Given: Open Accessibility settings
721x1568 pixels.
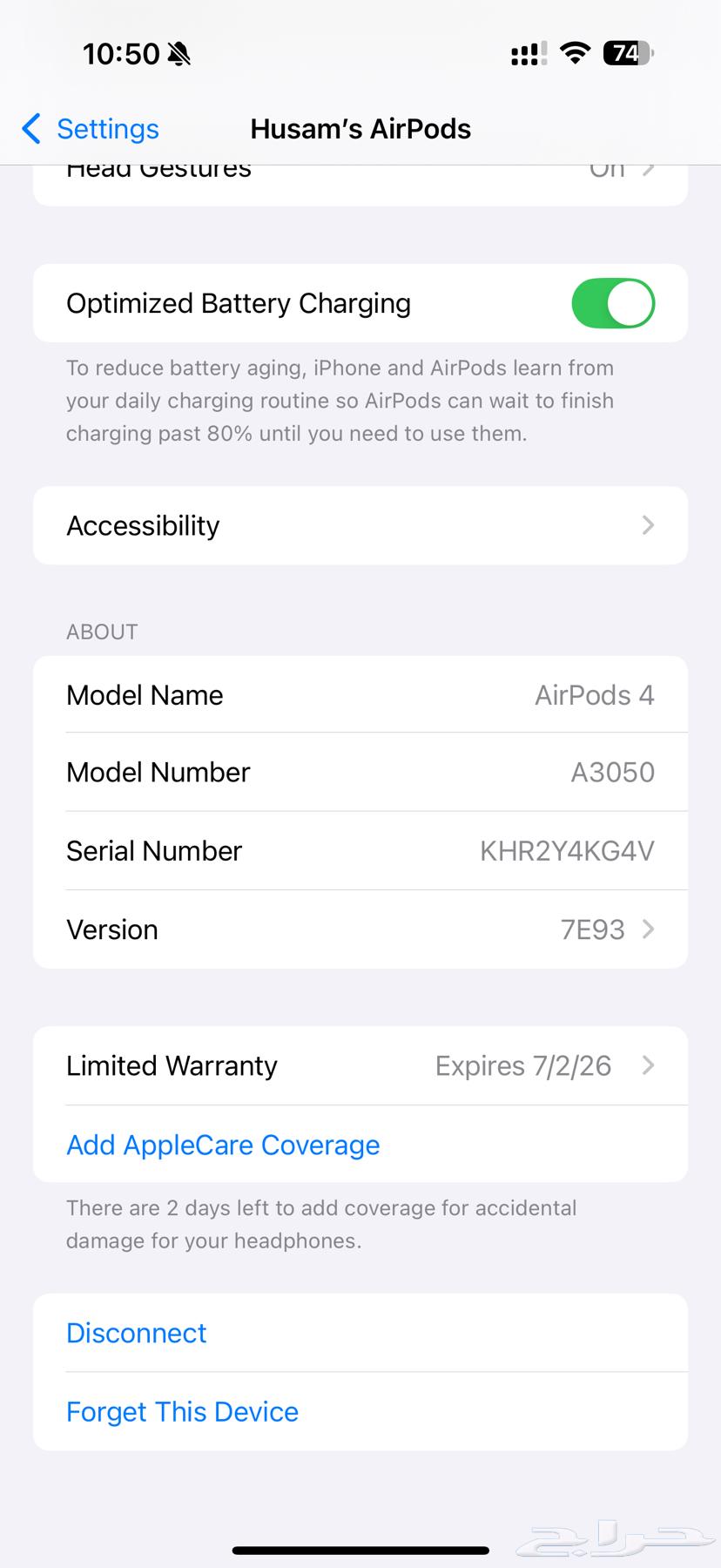Looking at the screenshot, I should coord(360,525).
